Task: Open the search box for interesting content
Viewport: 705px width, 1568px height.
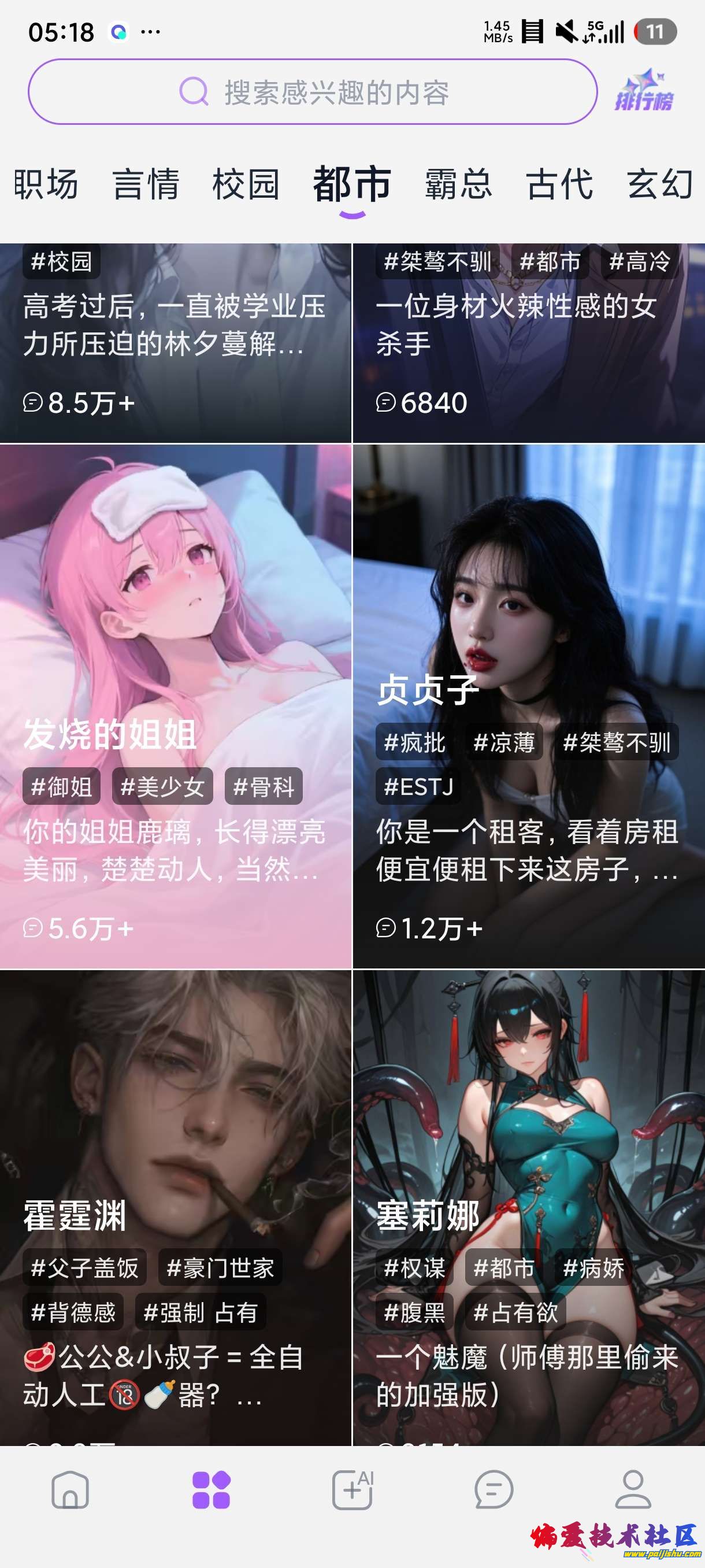Action: tap(312, 92)
